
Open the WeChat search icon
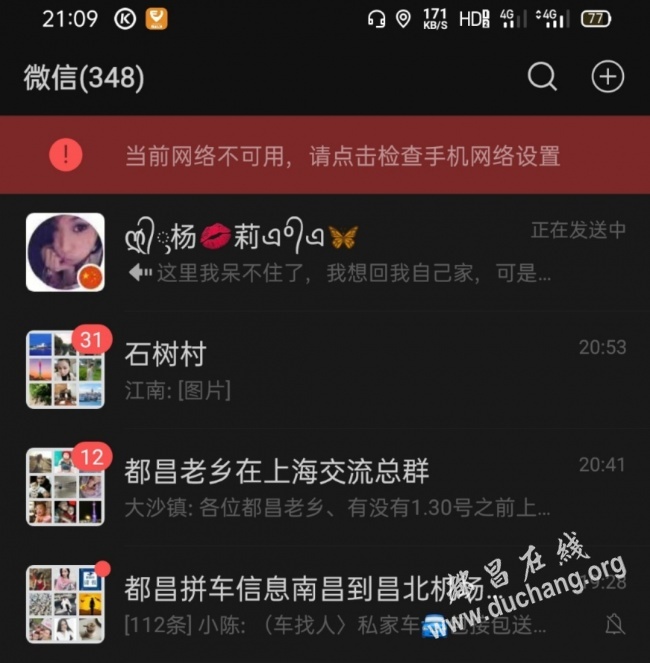click(542, 77)
